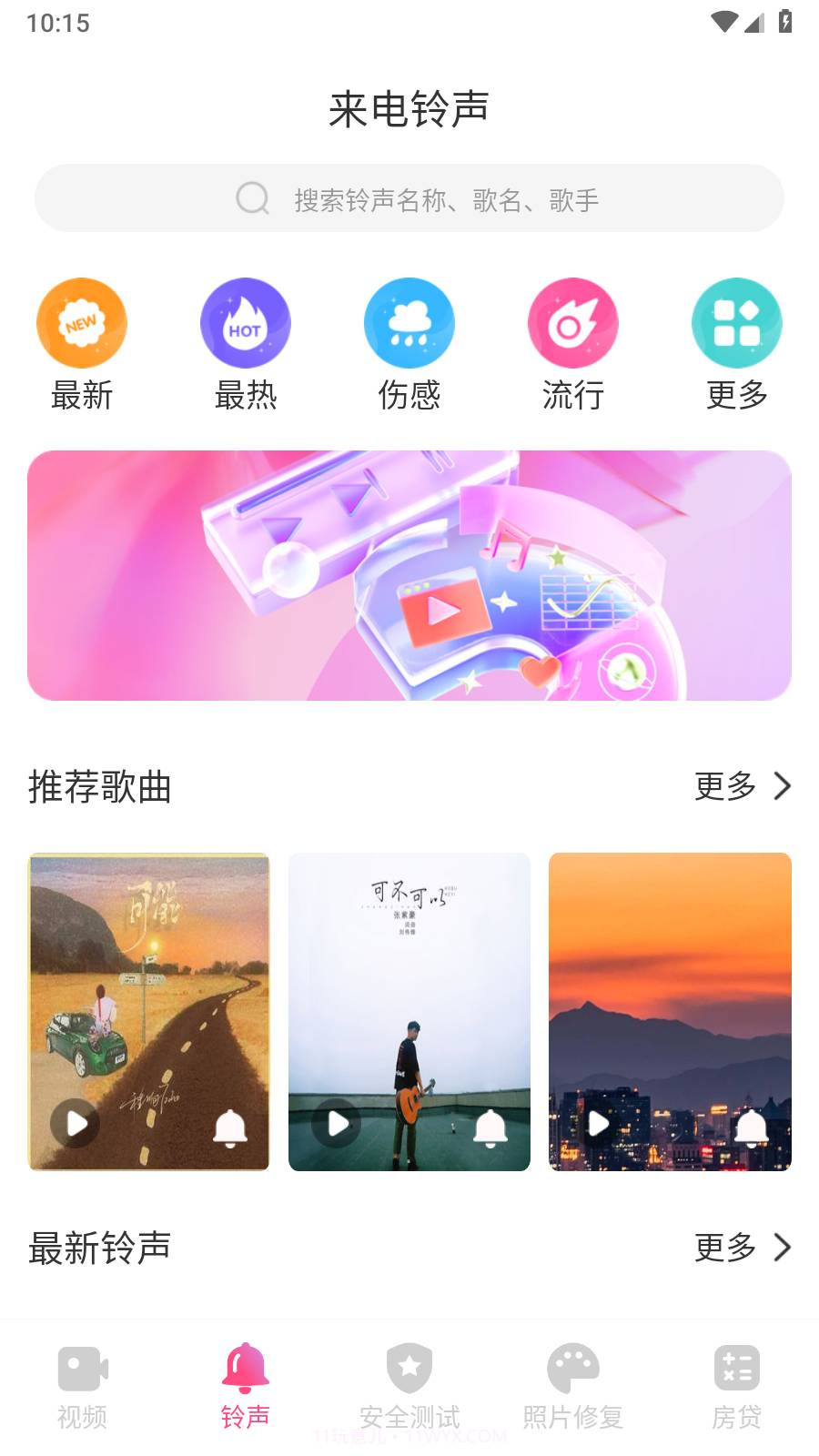The width and height of the screenshot is (819, 1456).
Task: Play the sunset city ringtone preview
Action: click(x=596, y=1124)
